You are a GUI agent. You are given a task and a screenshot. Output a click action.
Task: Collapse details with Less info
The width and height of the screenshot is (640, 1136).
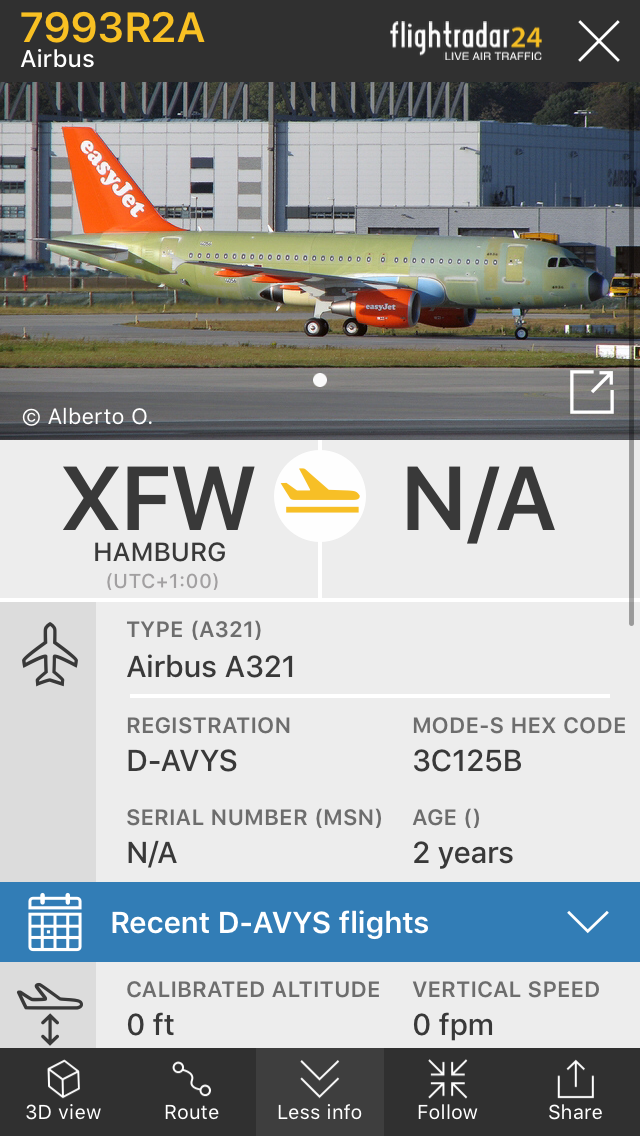(320, 1092)
